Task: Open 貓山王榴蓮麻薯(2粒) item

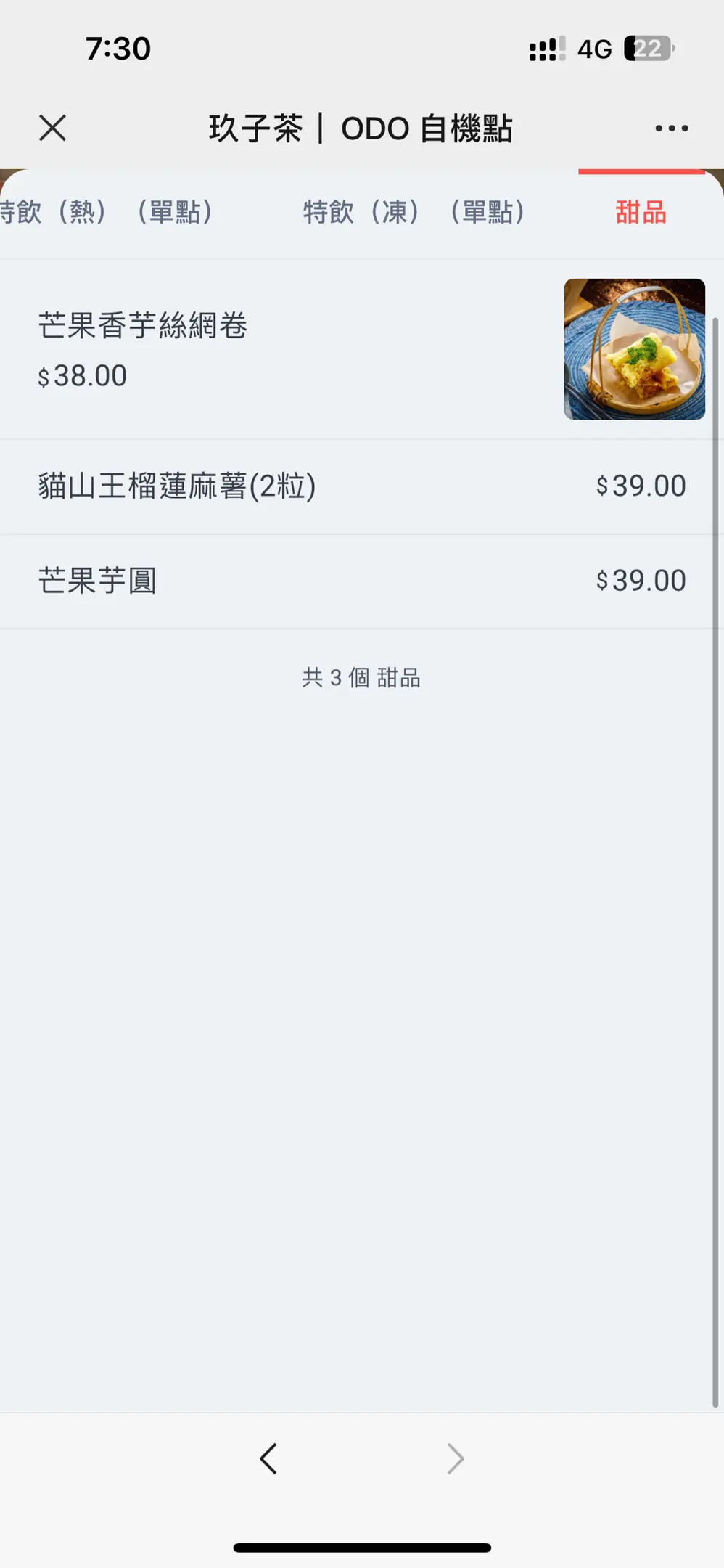Action: click(177, 486)
